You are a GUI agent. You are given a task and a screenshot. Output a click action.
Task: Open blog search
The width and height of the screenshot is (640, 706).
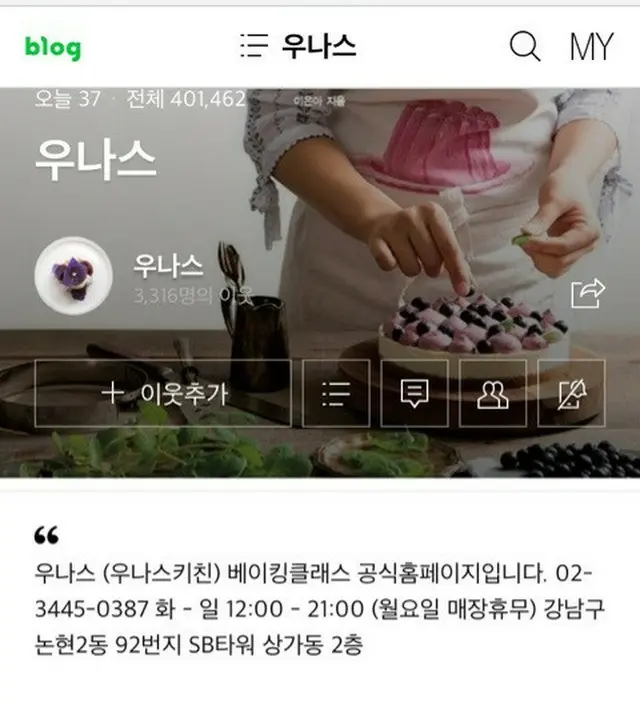[x=525, y=46]
